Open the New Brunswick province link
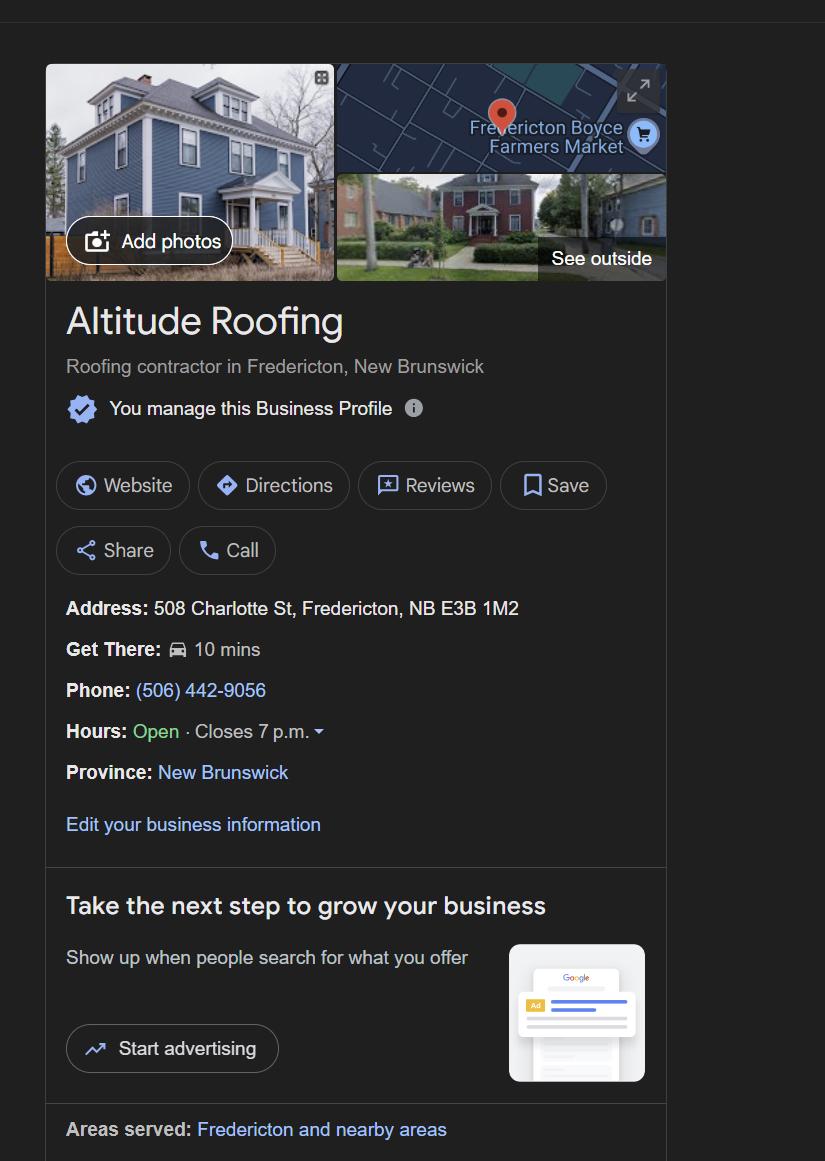The height and width of the screenshot is (1161, 825). point(223,772)
